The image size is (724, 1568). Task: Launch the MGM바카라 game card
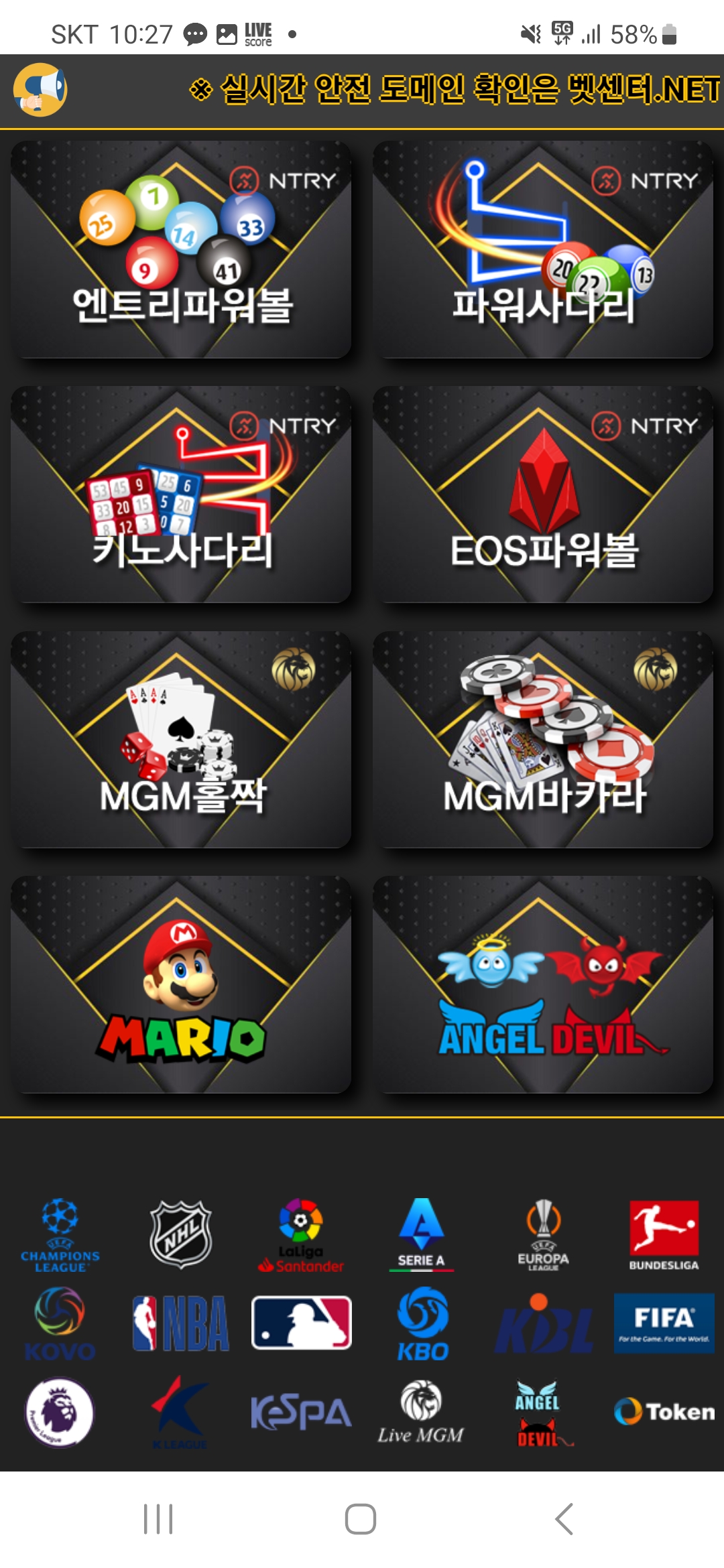click(x=543, y=740)
